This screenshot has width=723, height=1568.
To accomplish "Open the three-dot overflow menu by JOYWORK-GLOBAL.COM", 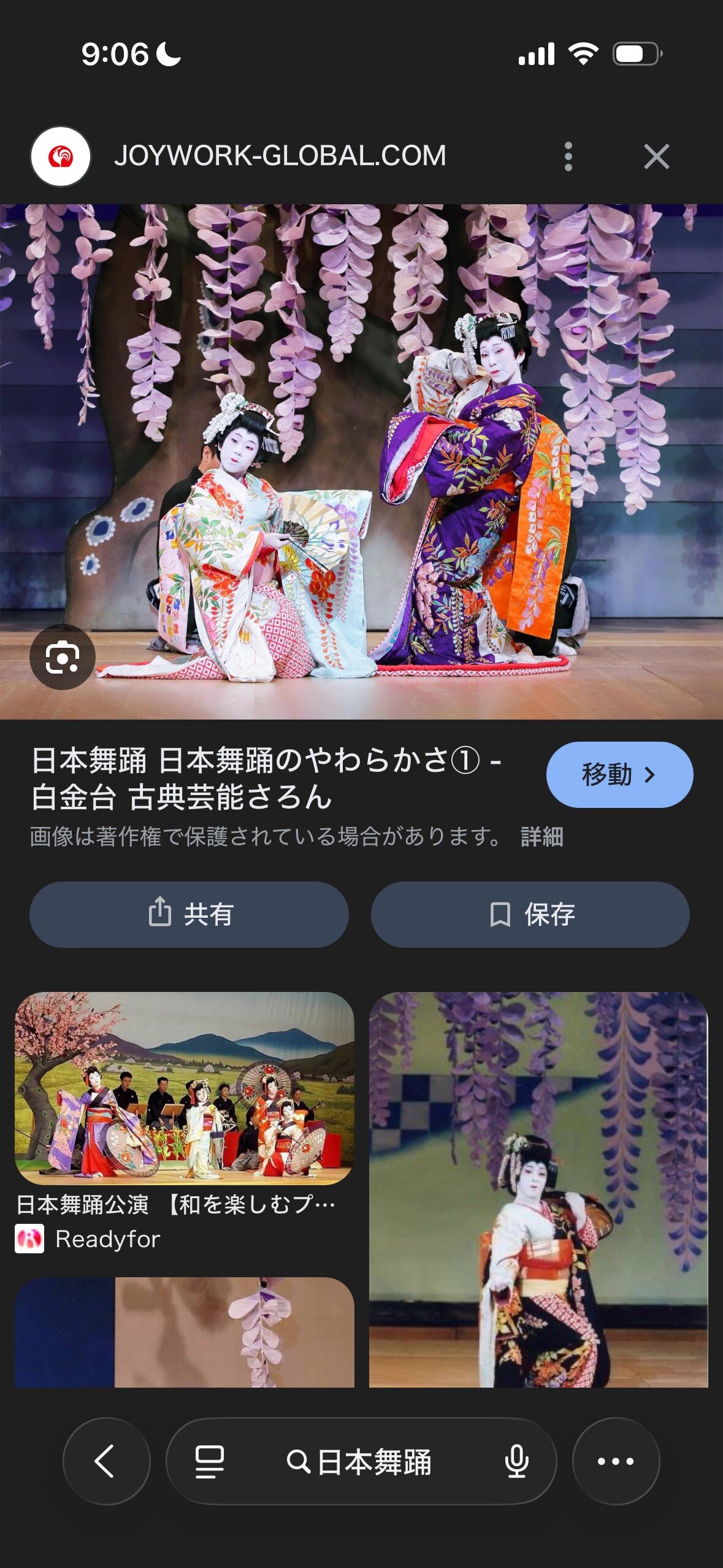I will coord(568,156).
